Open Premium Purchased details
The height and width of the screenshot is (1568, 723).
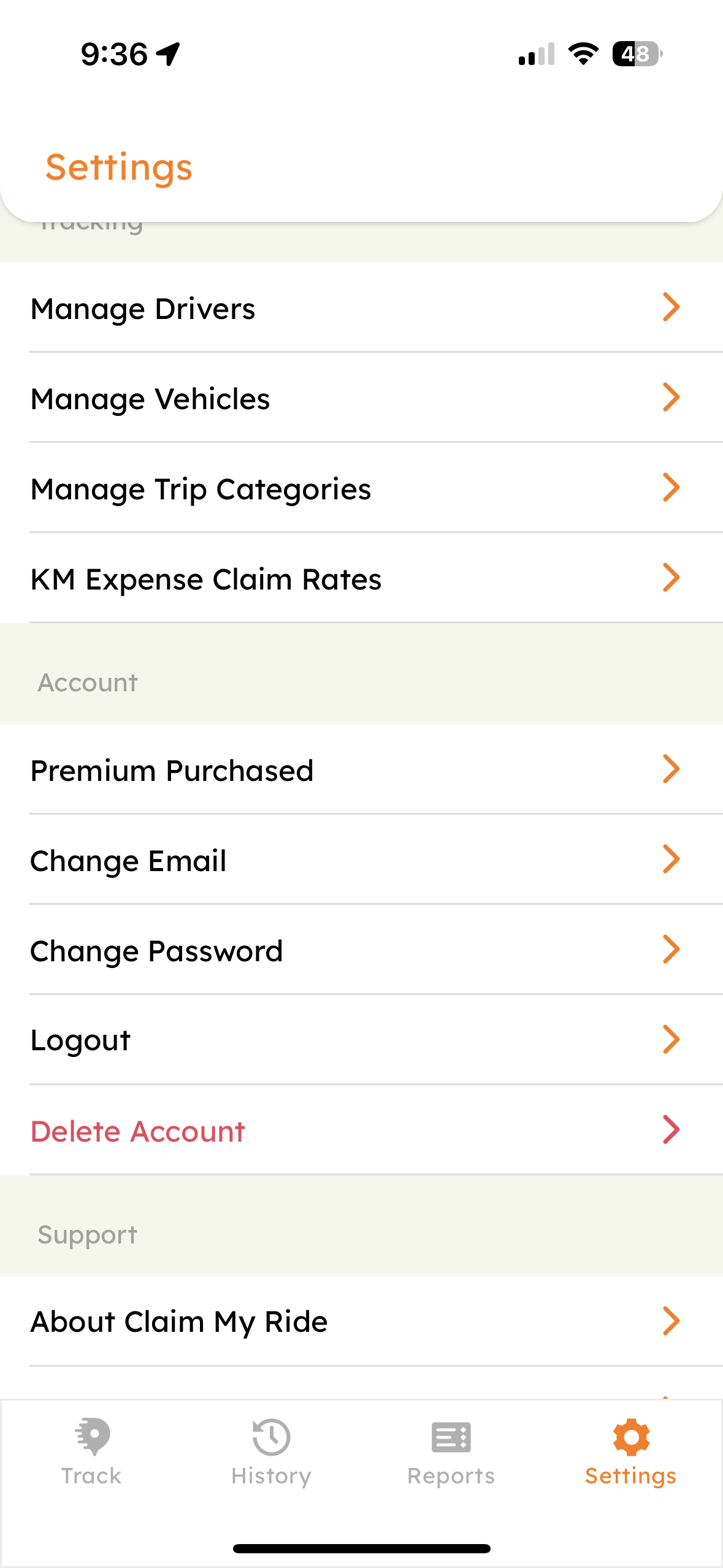coord(361,770)
